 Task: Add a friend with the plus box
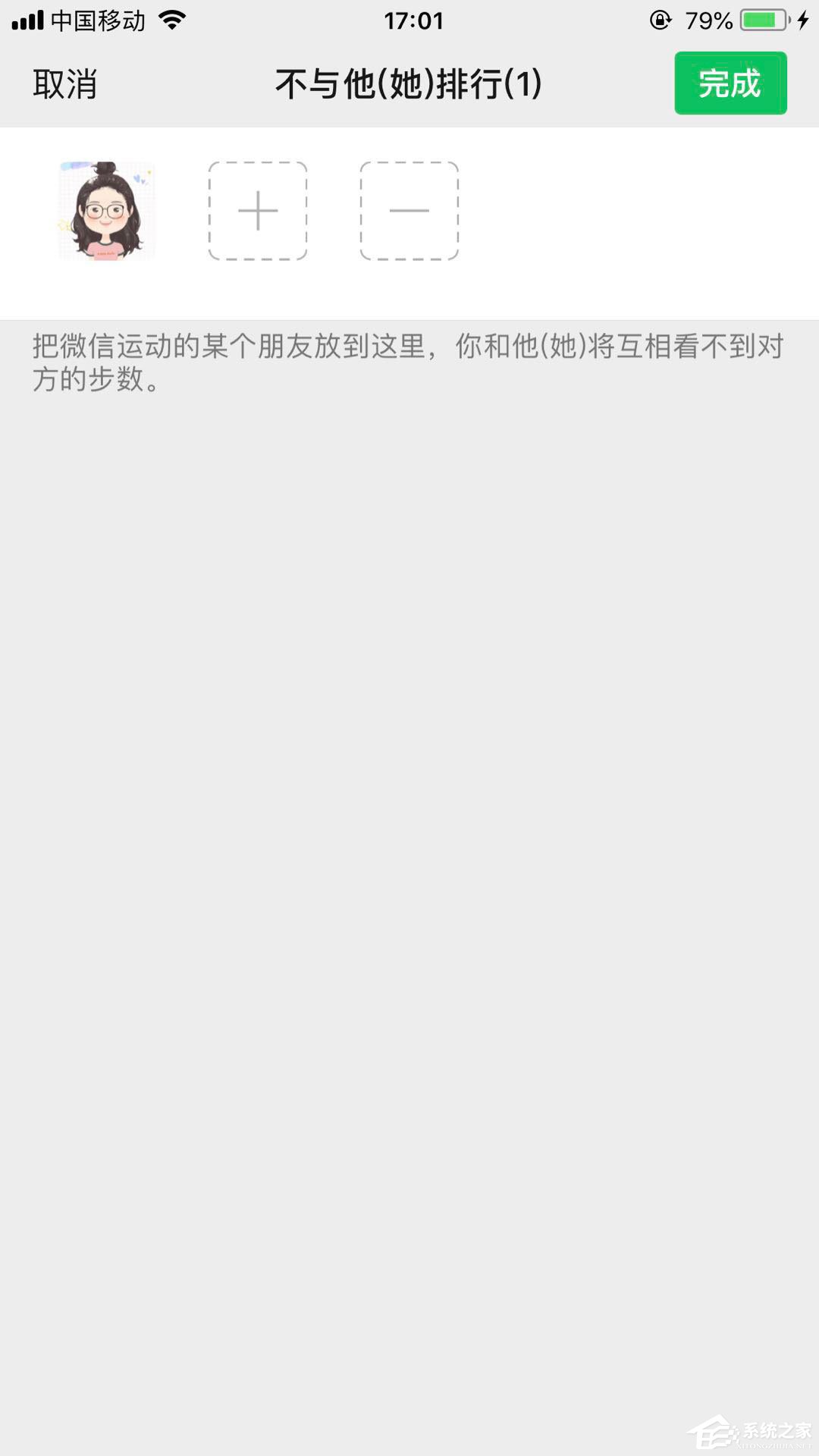point(258,211)
